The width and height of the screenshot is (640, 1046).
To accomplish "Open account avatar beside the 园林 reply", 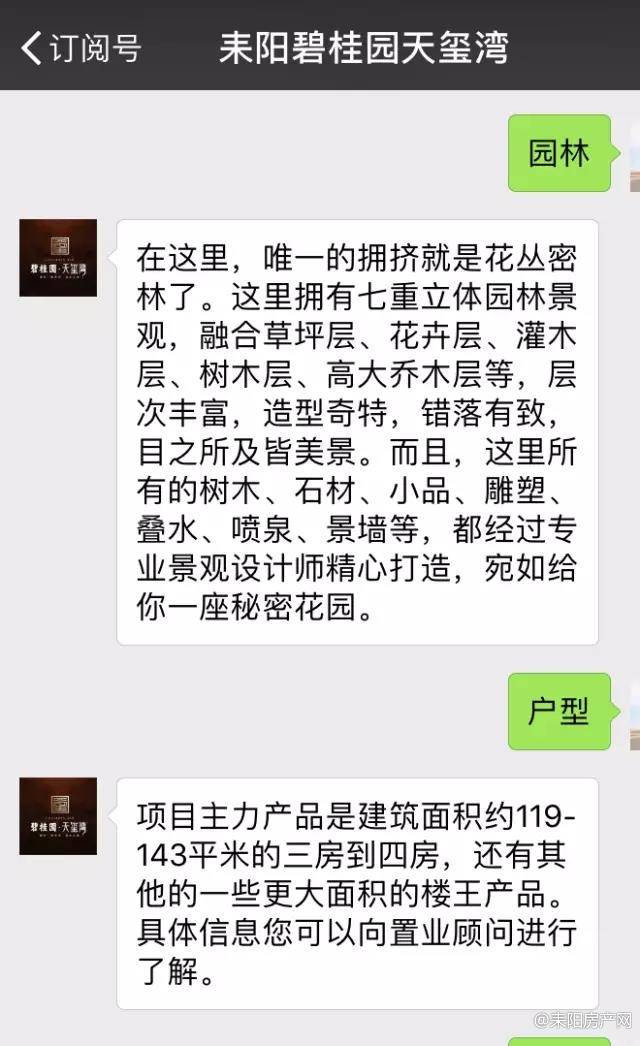I will tap(58, 257).
